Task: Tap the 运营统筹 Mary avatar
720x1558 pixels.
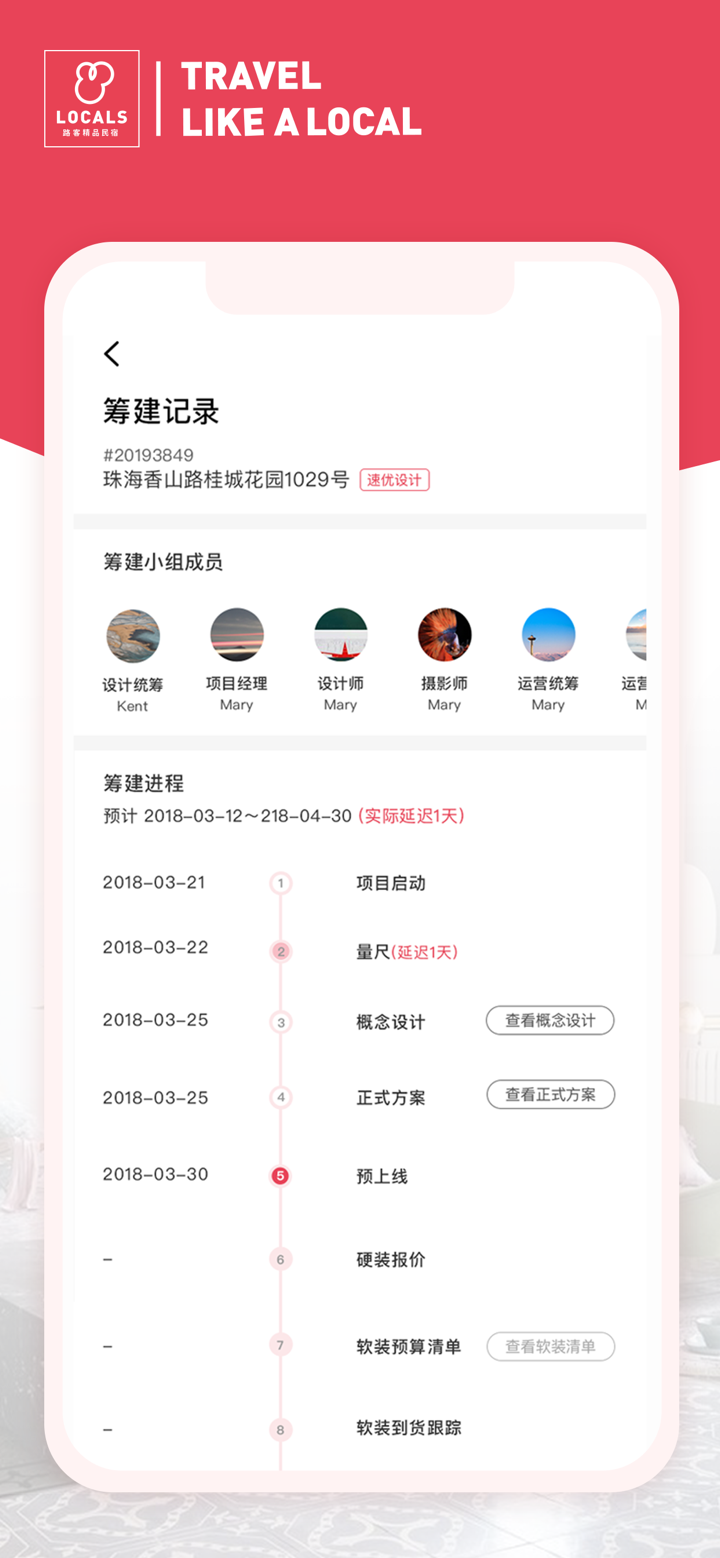Action: coord(548,634)
